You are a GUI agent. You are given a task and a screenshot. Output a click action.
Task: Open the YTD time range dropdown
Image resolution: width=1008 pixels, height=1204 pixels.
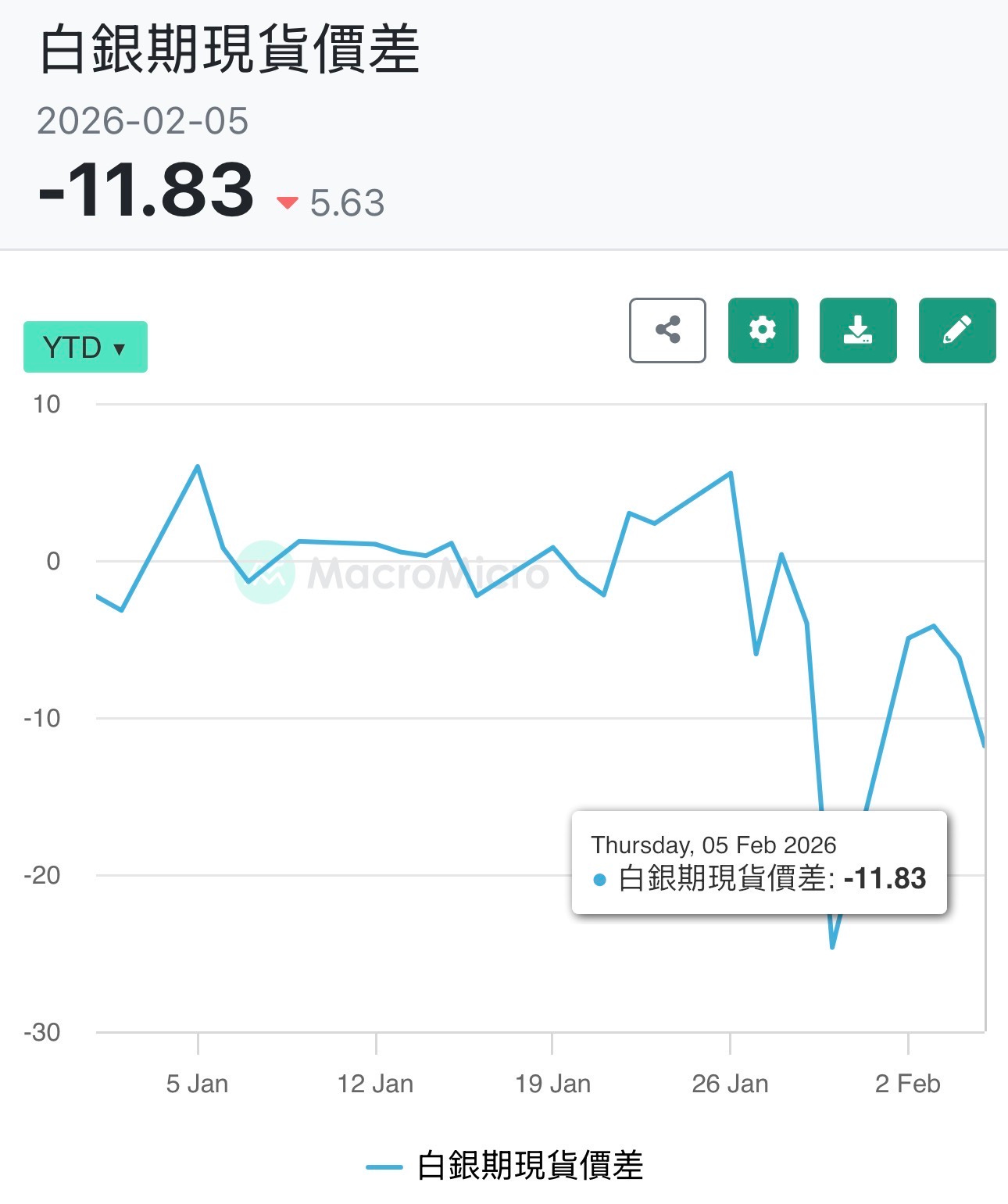click(x=85, y=347)
